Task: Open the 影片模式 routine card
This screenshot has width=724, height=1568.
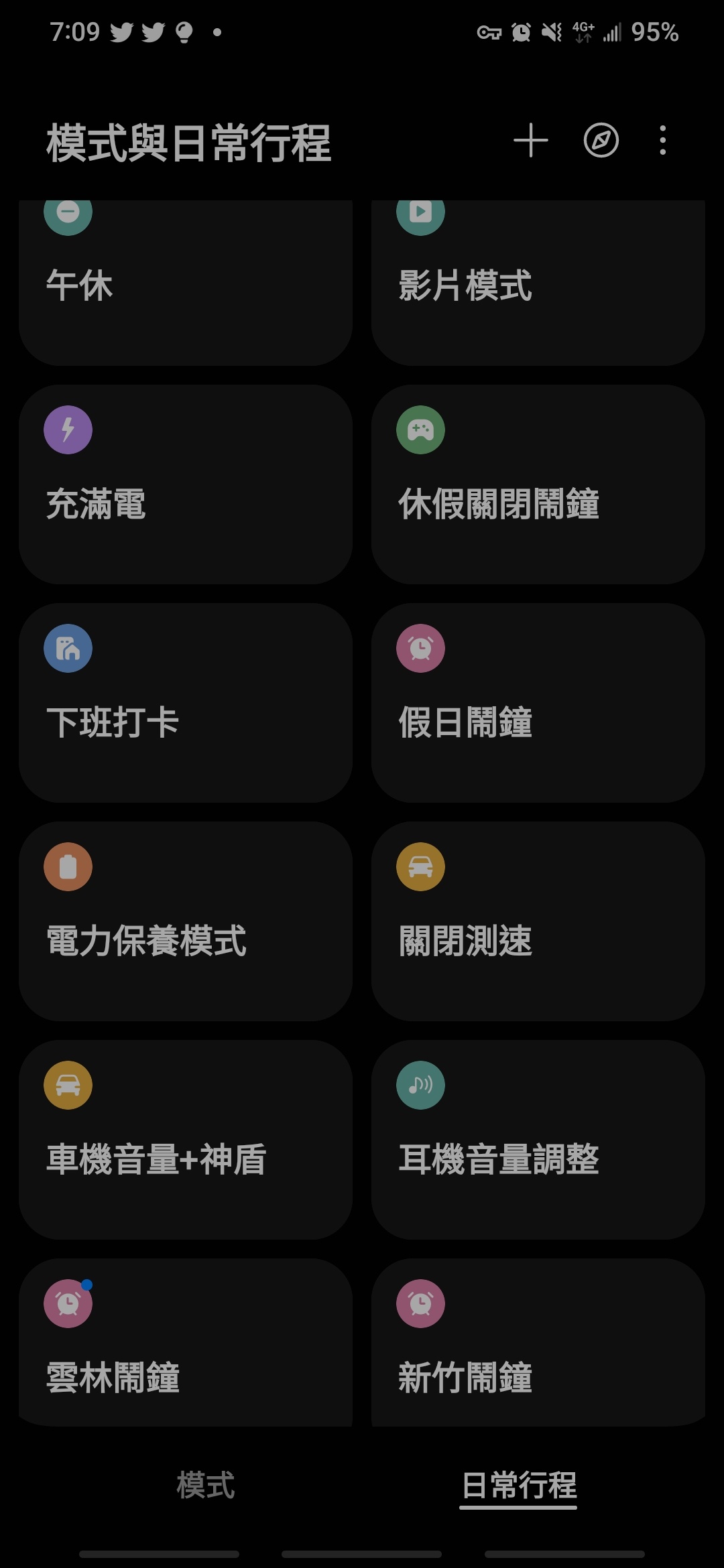Action: pos(538,285)
